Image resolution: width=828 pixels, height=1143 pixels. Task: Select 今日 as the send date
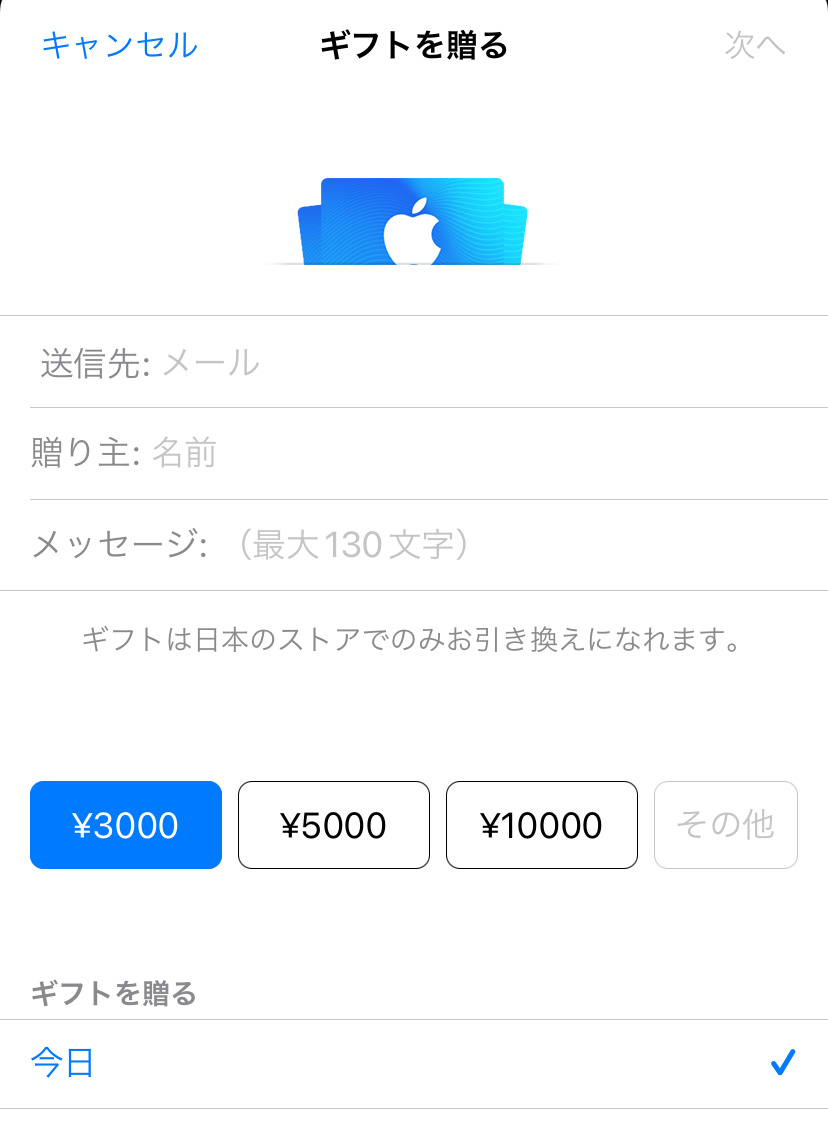point(414,1063)
